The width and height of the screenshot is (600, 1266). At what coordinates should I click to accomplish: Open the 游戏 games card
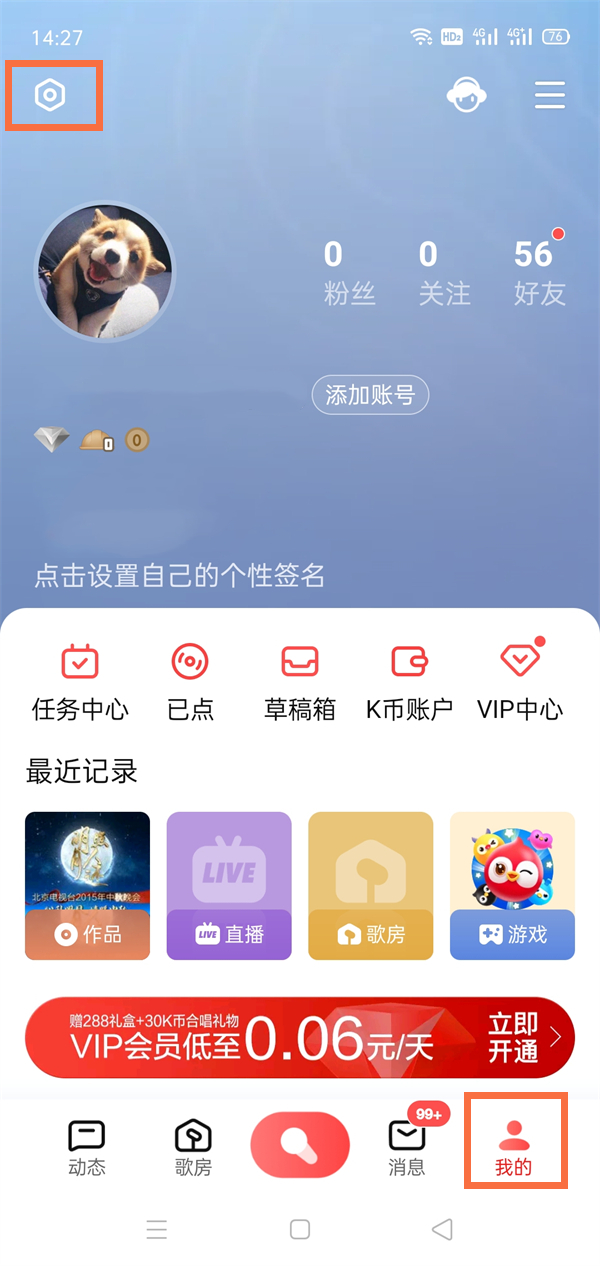[x=512, y=885]
